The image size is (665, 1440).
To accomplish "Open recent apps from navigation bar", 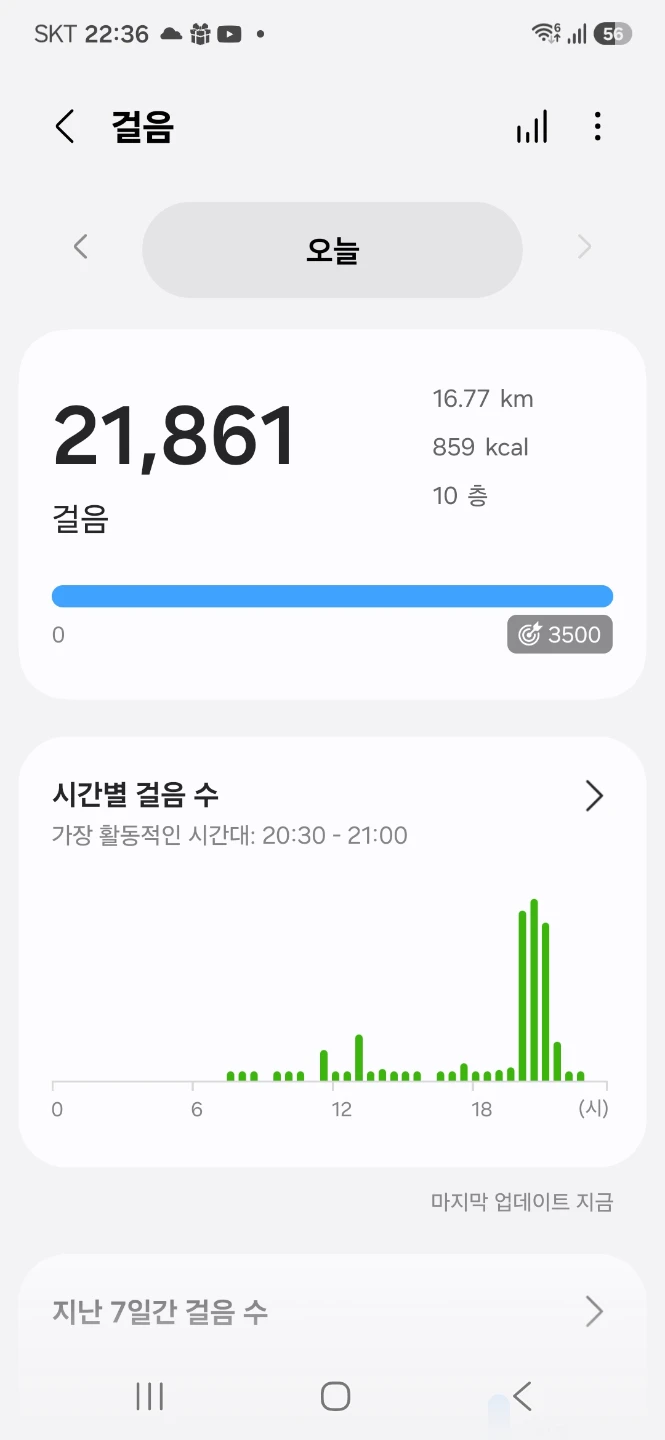I will pyautogui.click(x=150, y=1396).
